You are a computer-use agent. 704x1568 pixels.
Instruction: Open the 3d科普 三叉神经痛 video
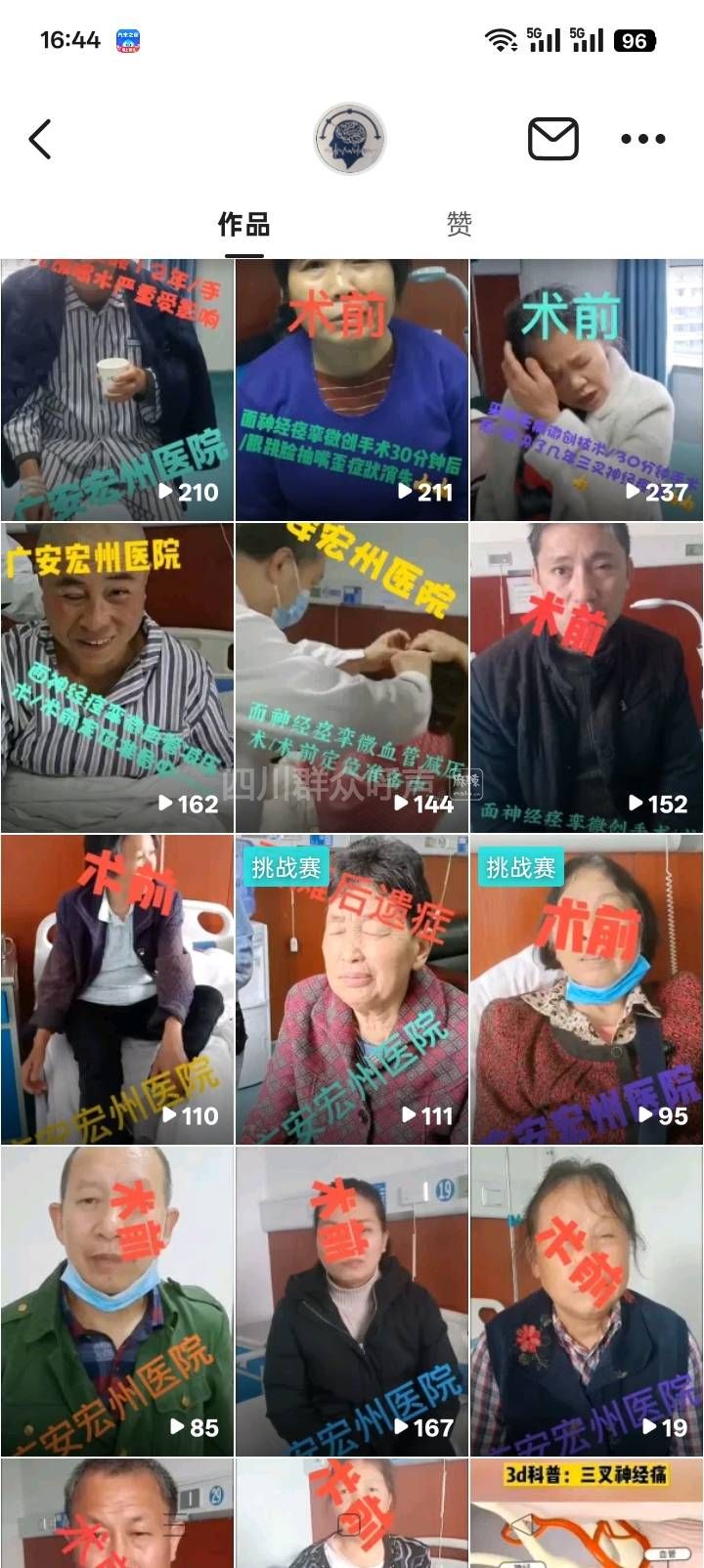coord(587,1515)
